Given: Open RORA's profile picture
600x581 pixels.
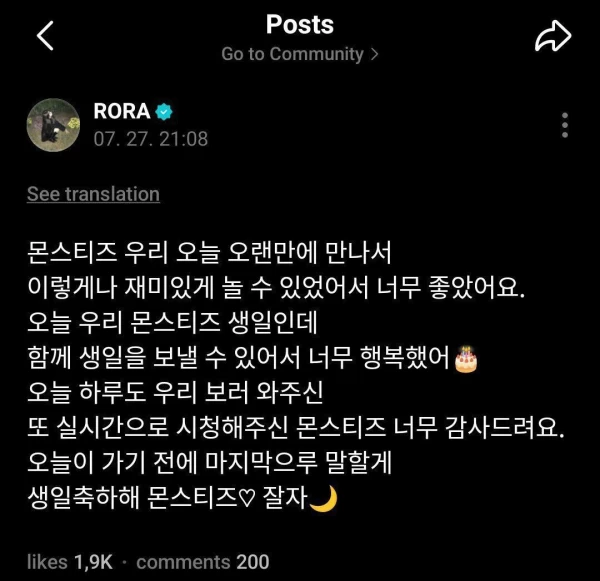Looking at the screenshot, I should (52, 126).
